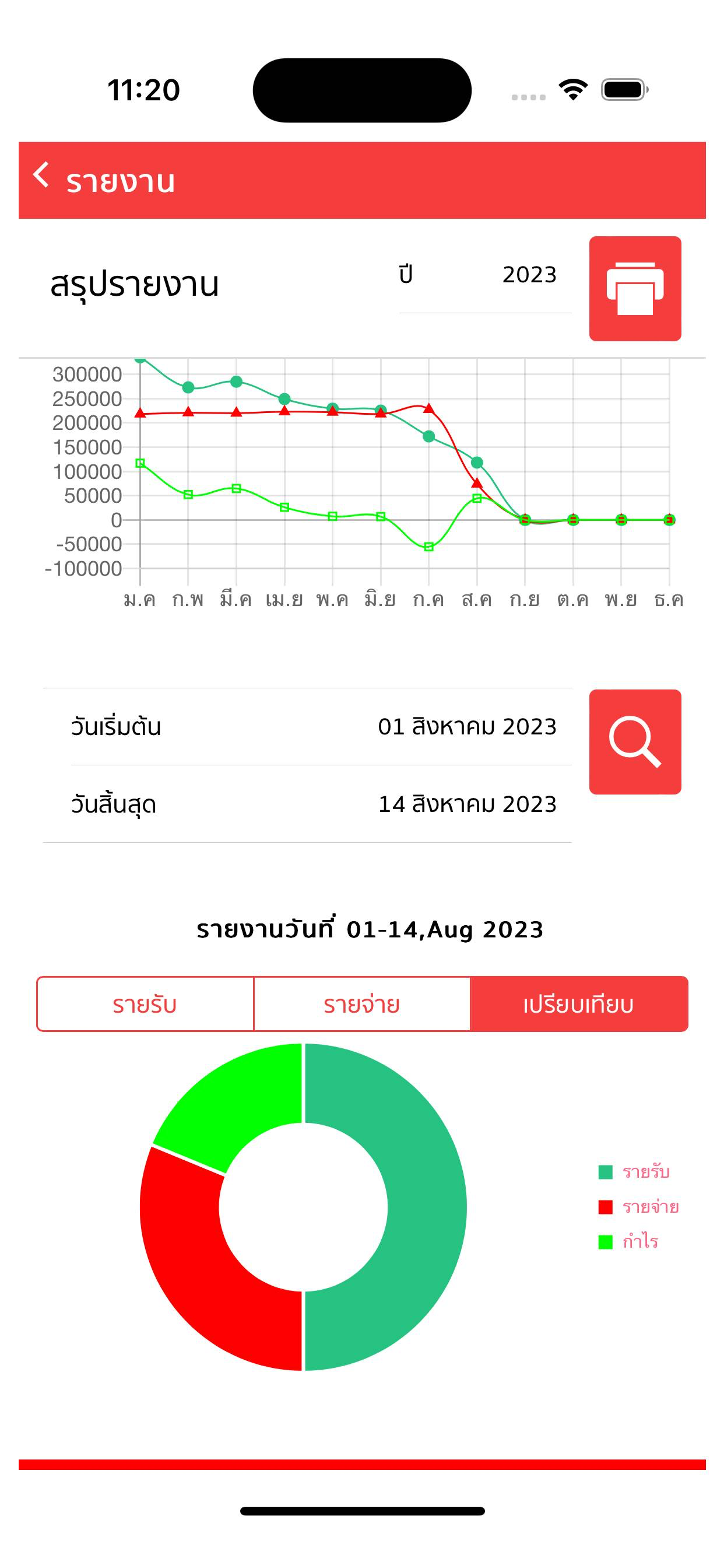Switch to the รายจ่าย tab
Viewport: 724px width, 1568px height.
click(x=362, y=1005)
